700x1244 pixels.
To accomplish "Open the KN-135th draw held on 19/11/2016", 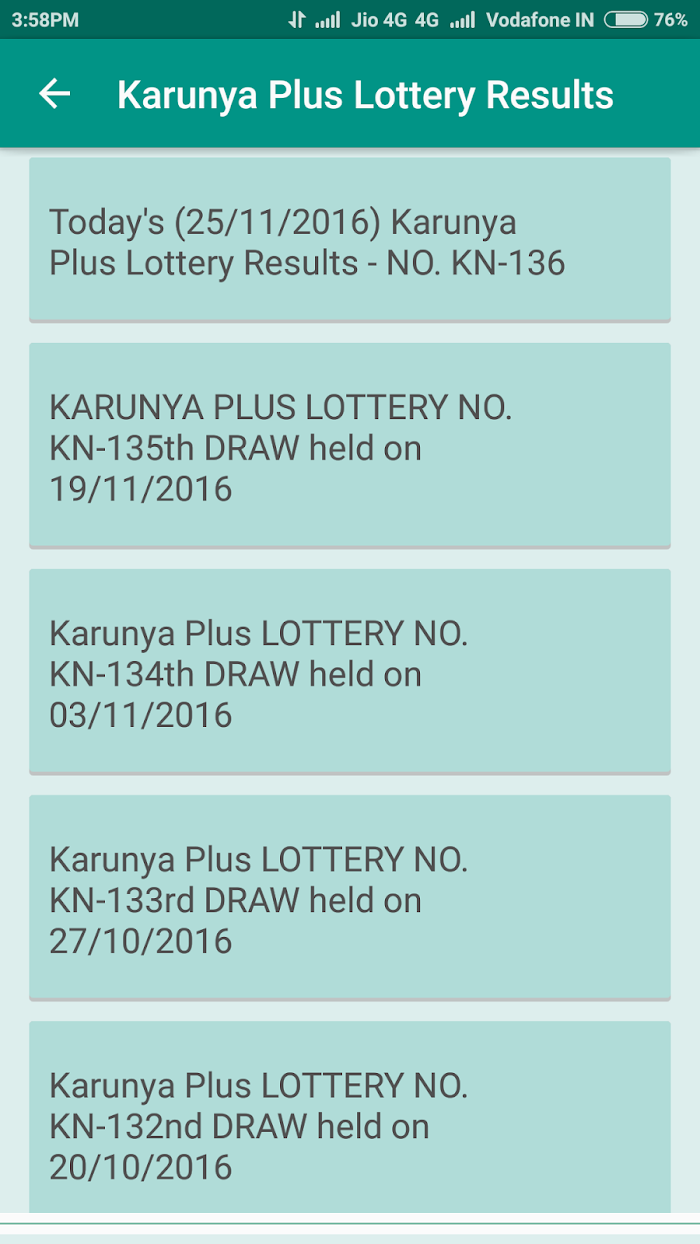I will [350, 446].
